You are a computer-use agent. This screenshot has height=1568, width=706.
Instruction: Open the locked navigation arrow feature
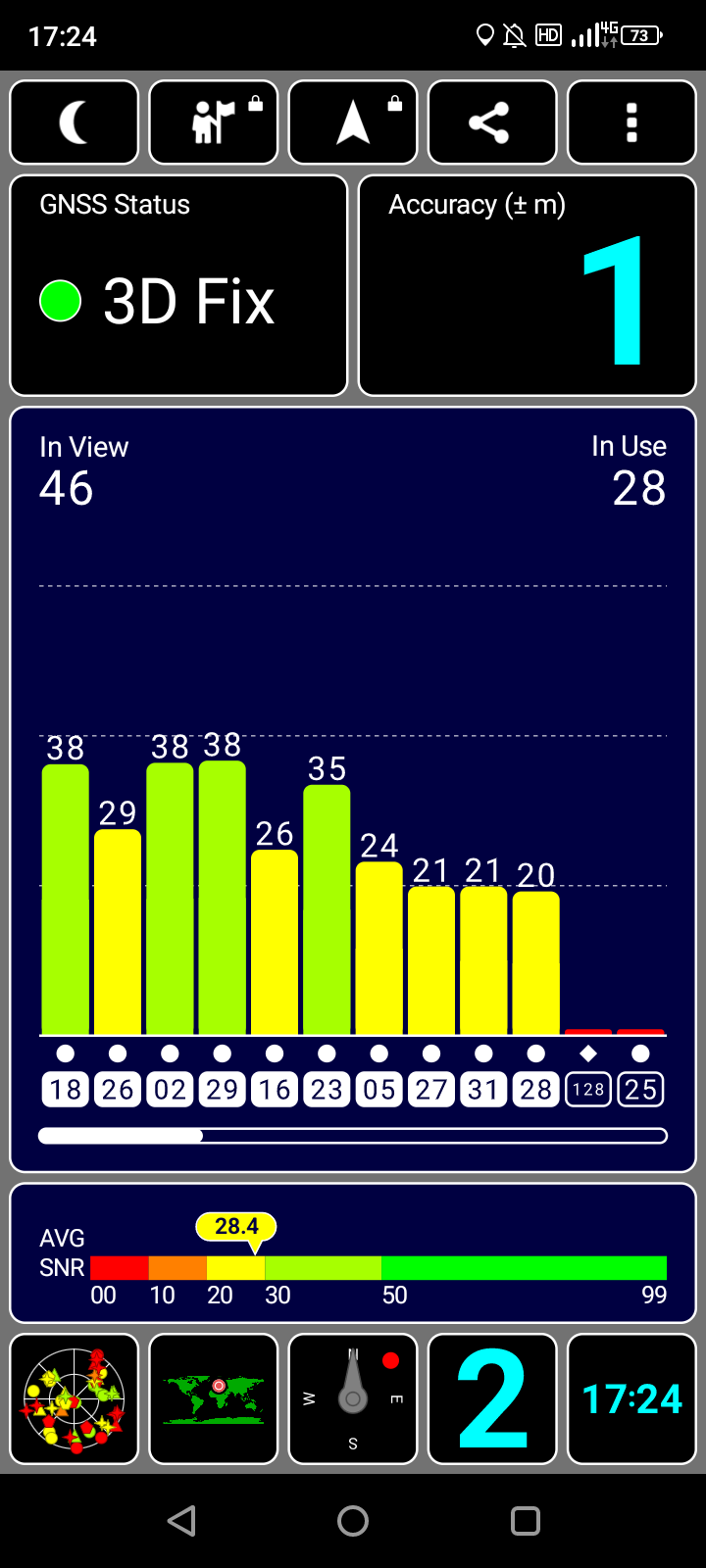coord(353,122)
